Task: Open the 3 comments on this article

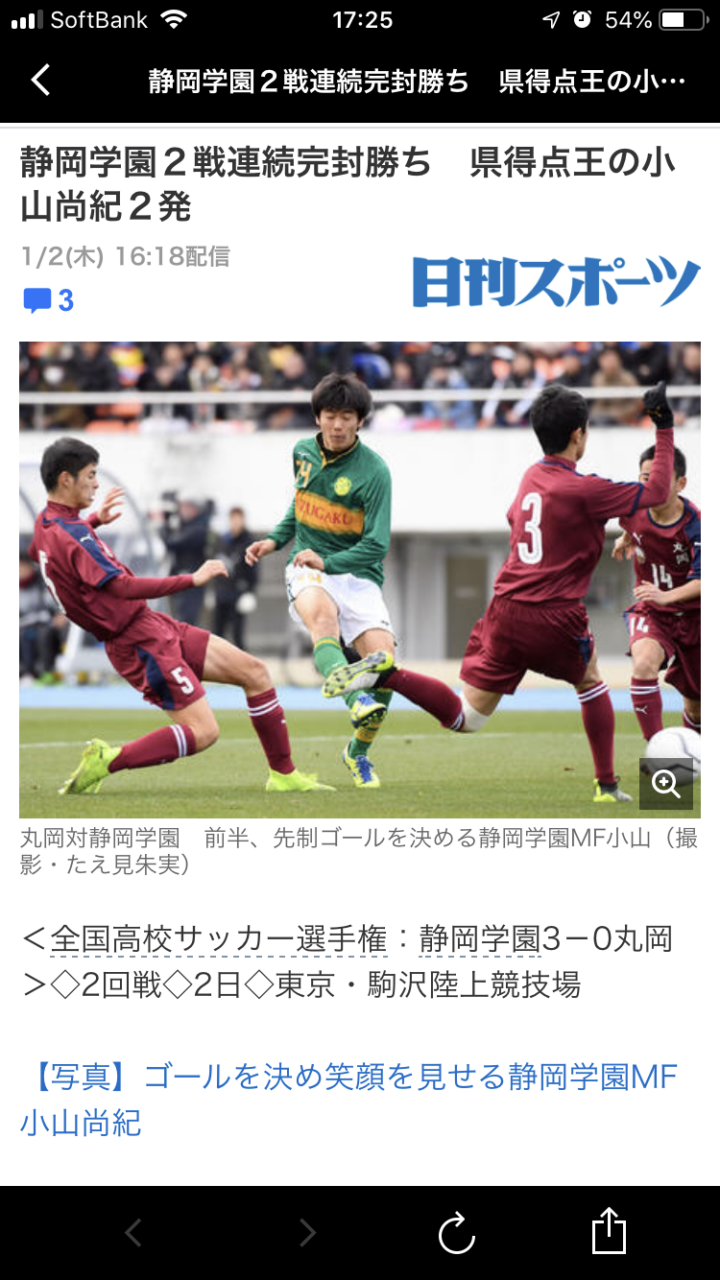Action: pyautogui.click(x=49, y=300)
